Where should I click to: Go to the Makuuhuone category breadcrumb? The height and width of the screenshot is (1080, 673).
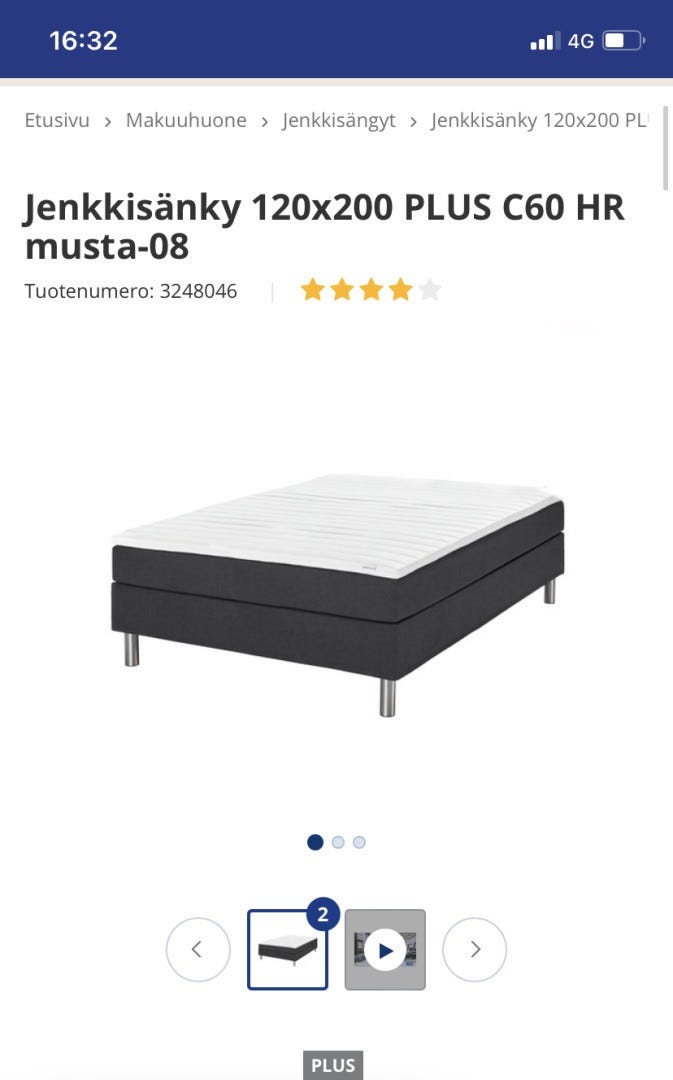point(186,120)
